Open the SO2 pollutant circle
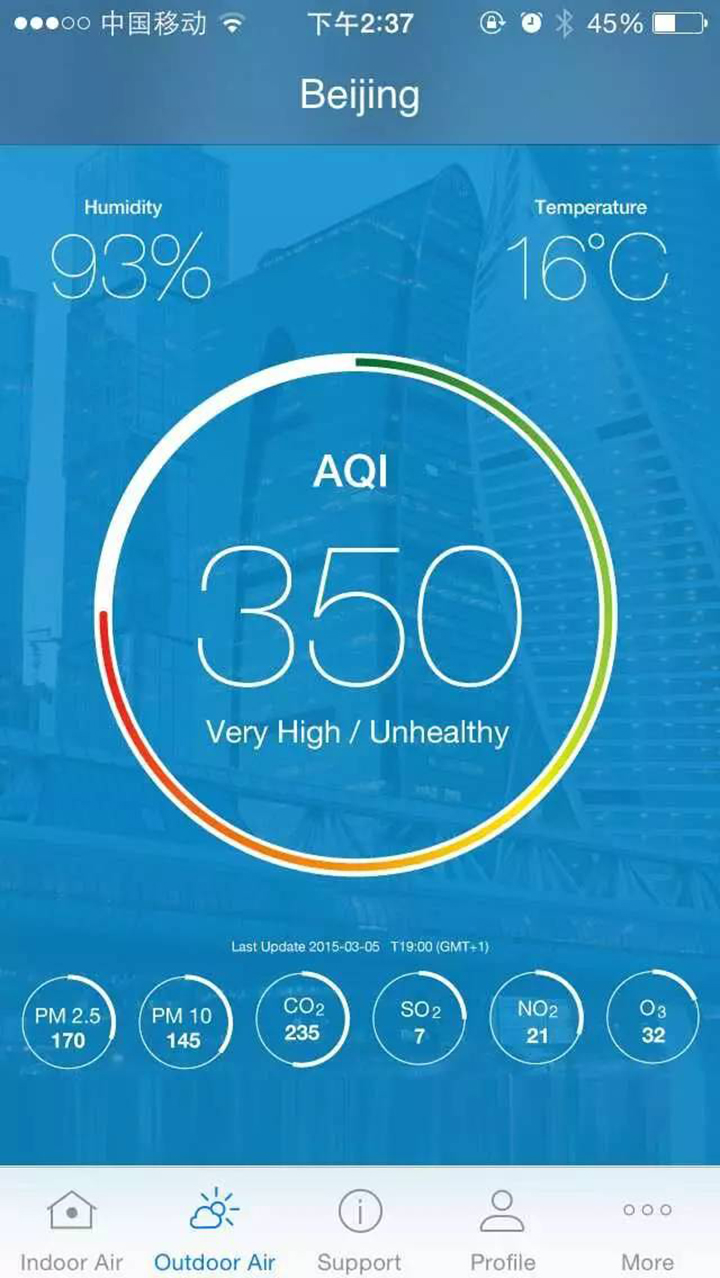The height and width of the screenshot is (1278, 720). (x=419, y=1018)
